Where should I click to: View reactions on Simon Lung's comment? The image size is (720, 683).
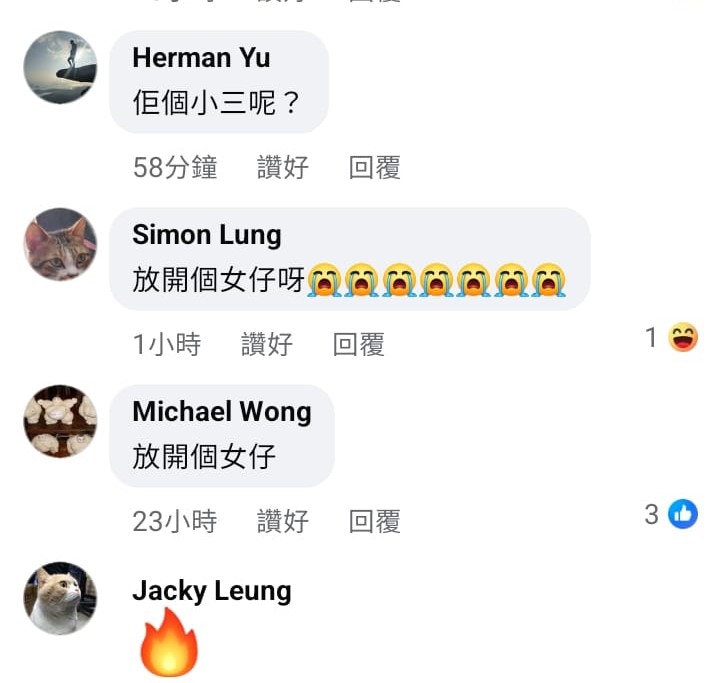tap(672, 339)
